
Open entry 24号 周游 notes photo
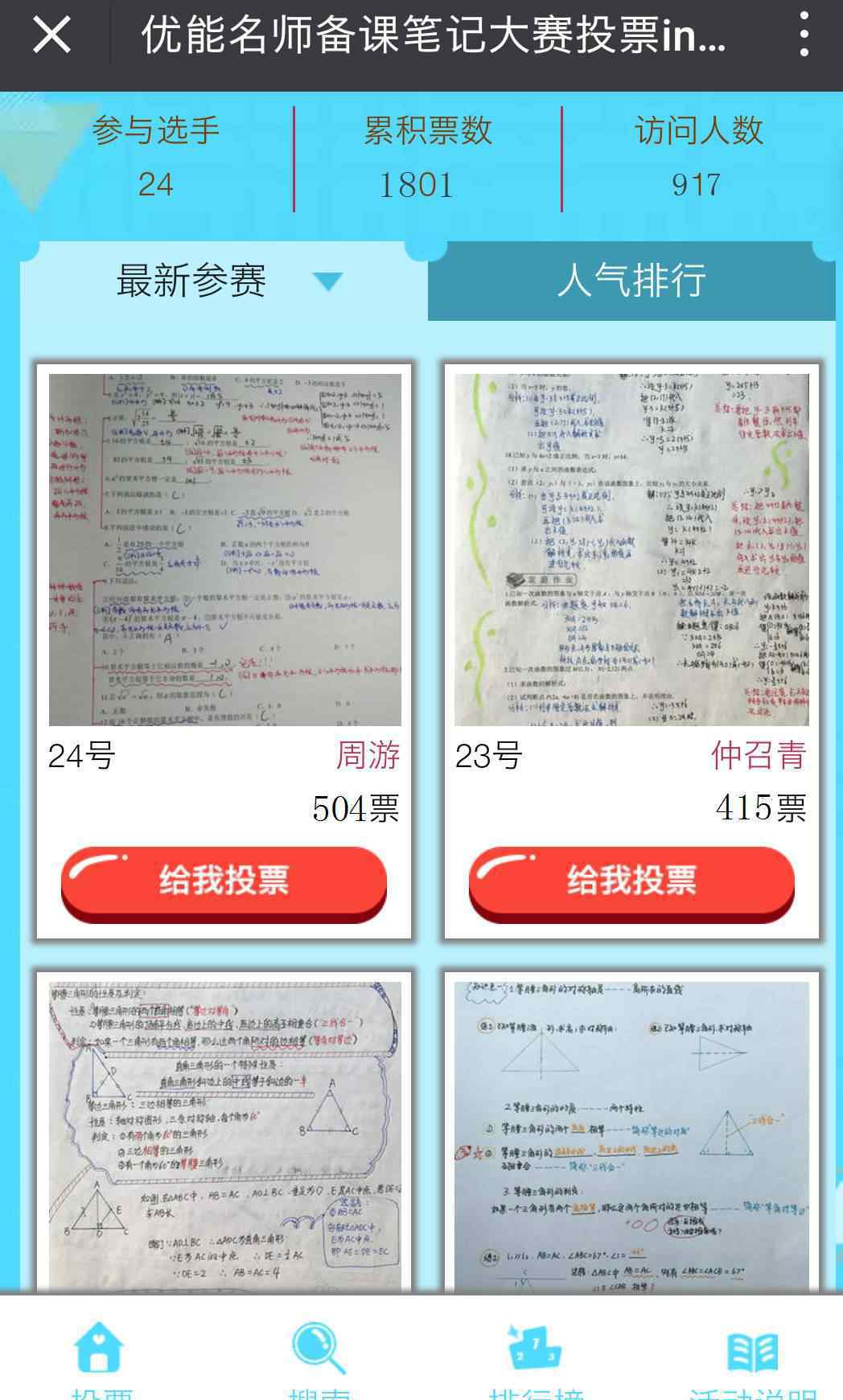225,550
